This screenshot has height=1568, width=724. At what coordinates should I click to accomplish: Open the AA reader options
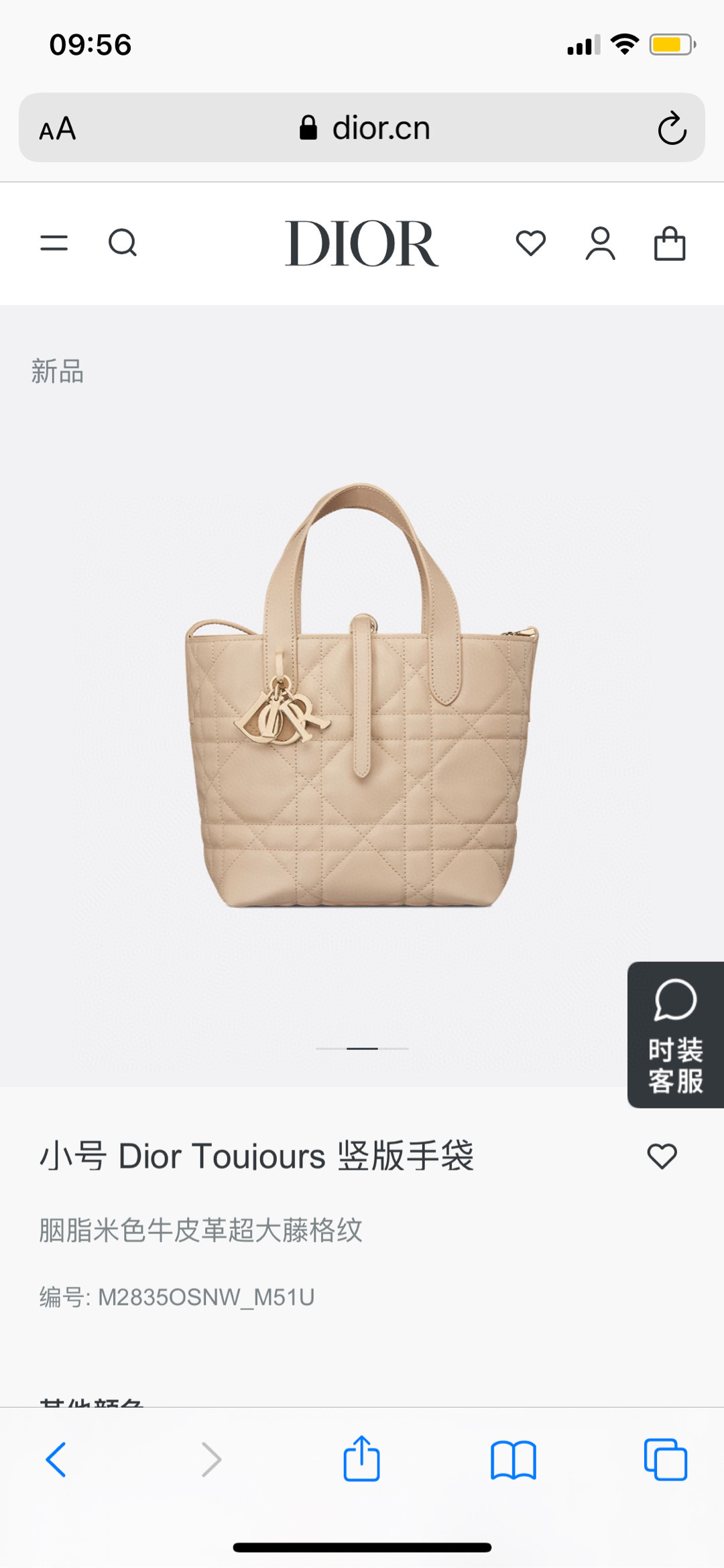[58, 129]
